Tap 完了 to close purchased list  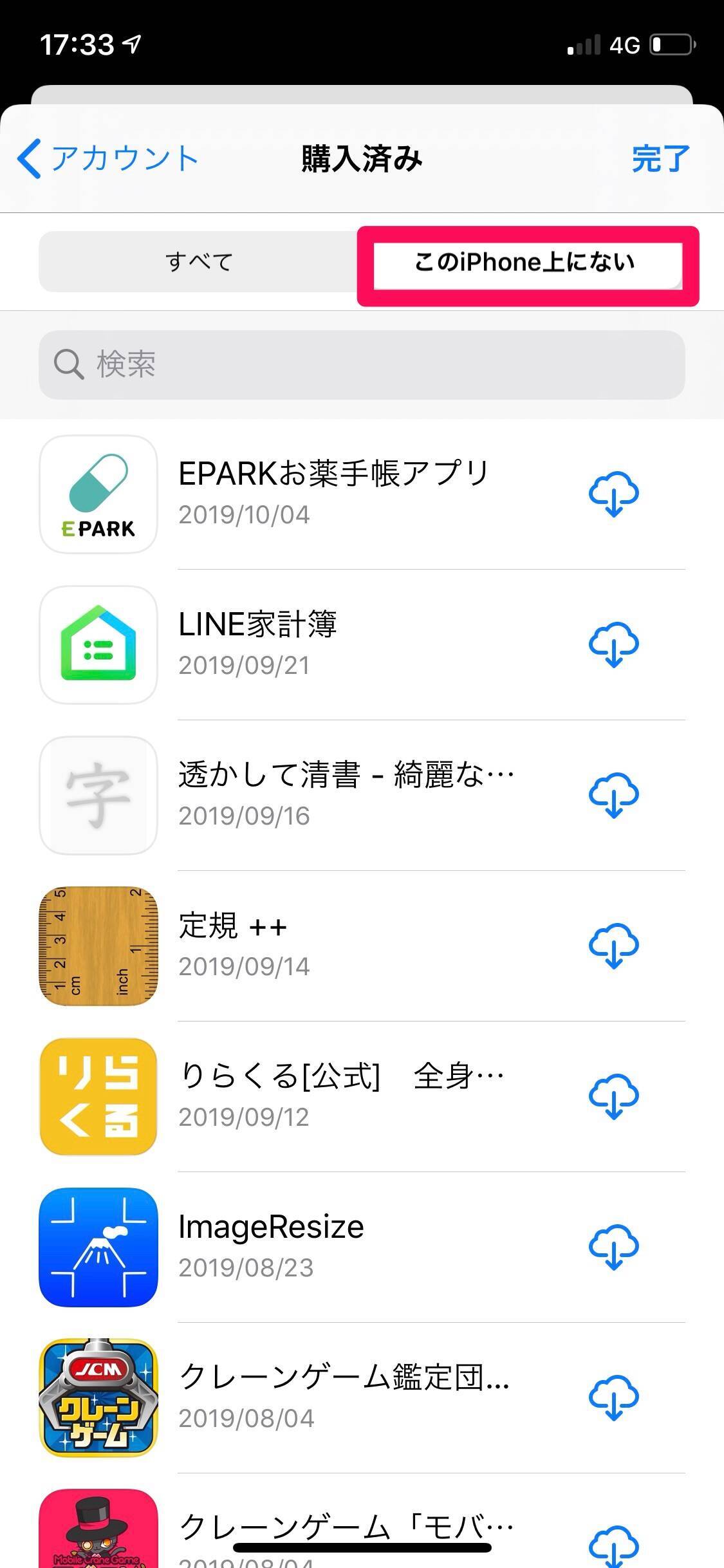point(660,158)
